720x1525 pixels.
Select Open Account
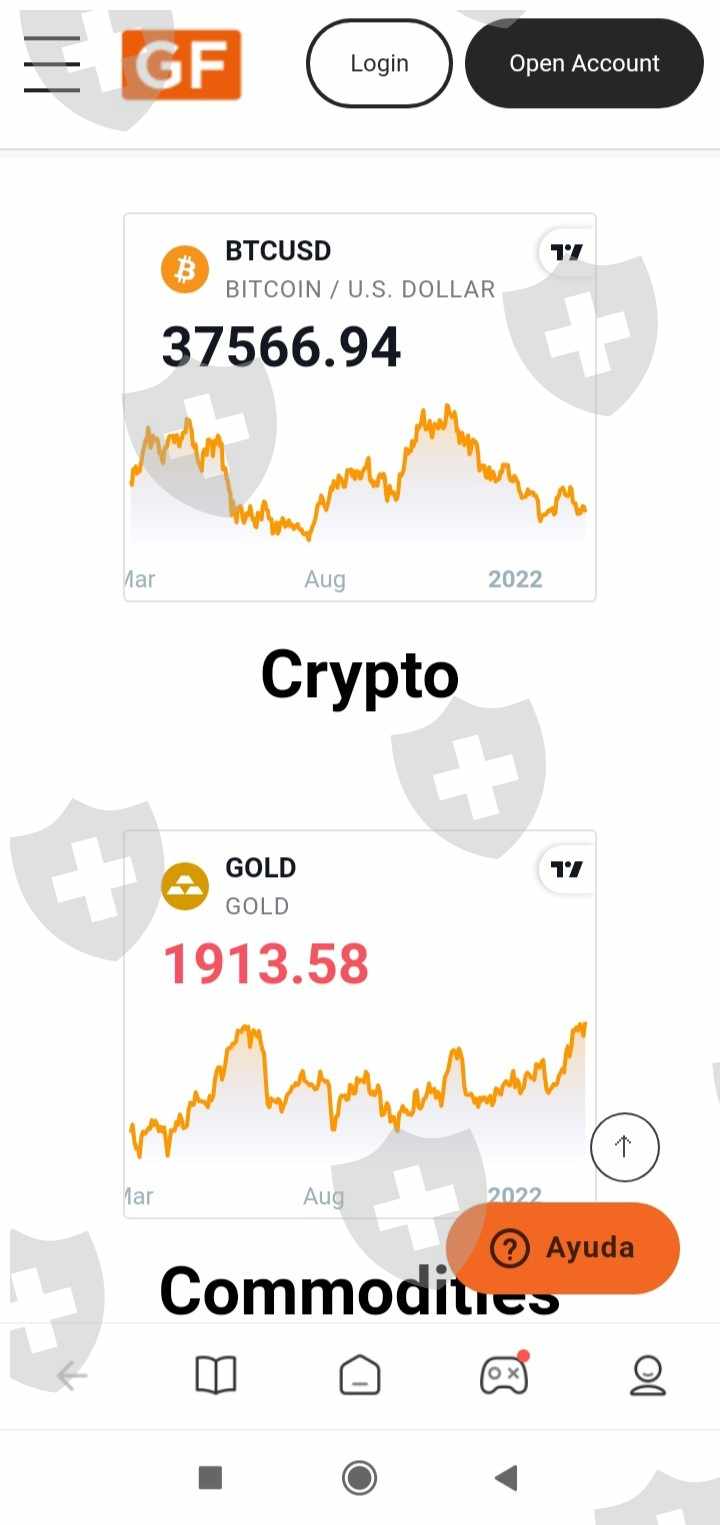584,64
